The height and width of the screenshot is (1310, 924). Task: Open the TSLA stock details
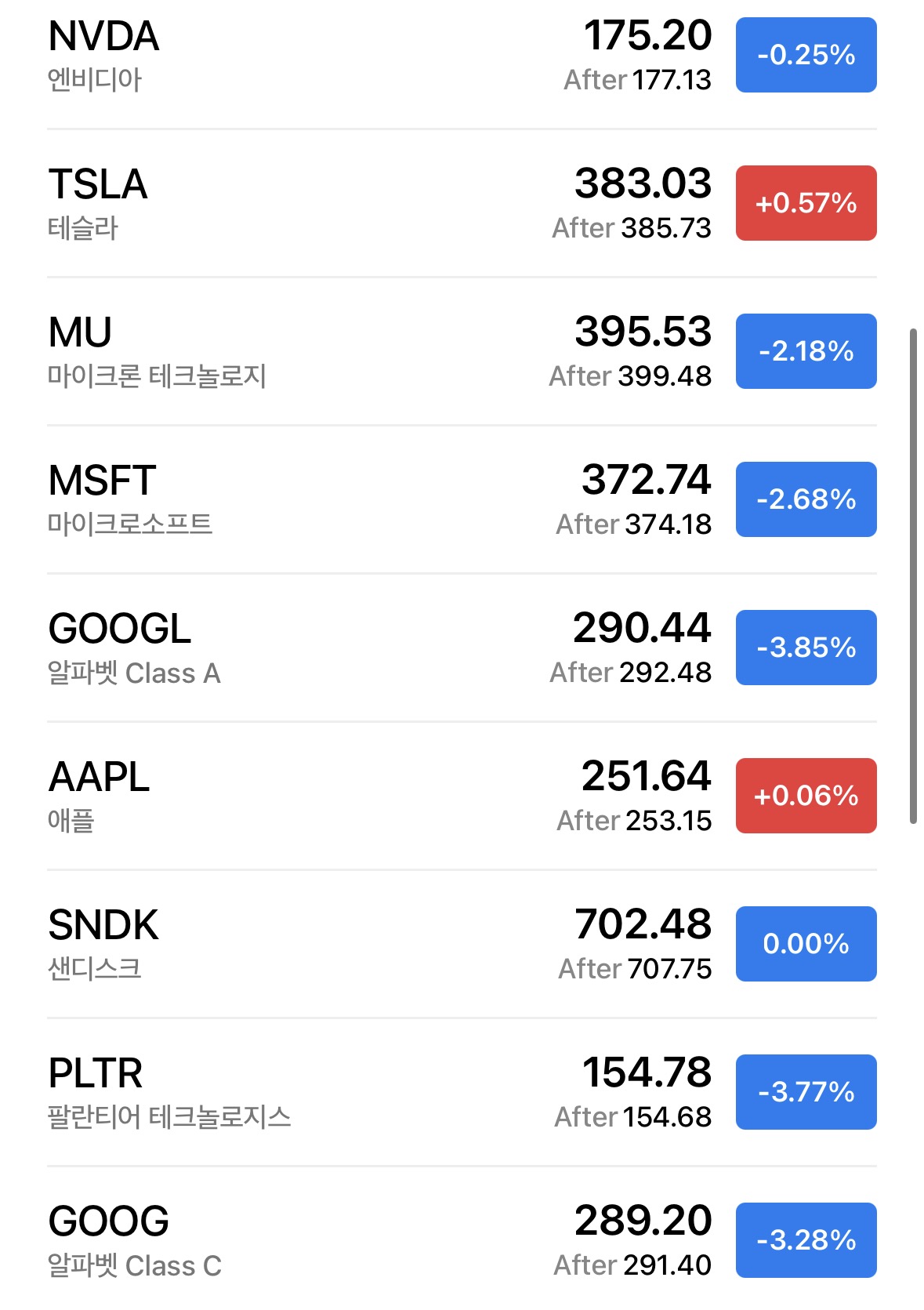point(462,203)
